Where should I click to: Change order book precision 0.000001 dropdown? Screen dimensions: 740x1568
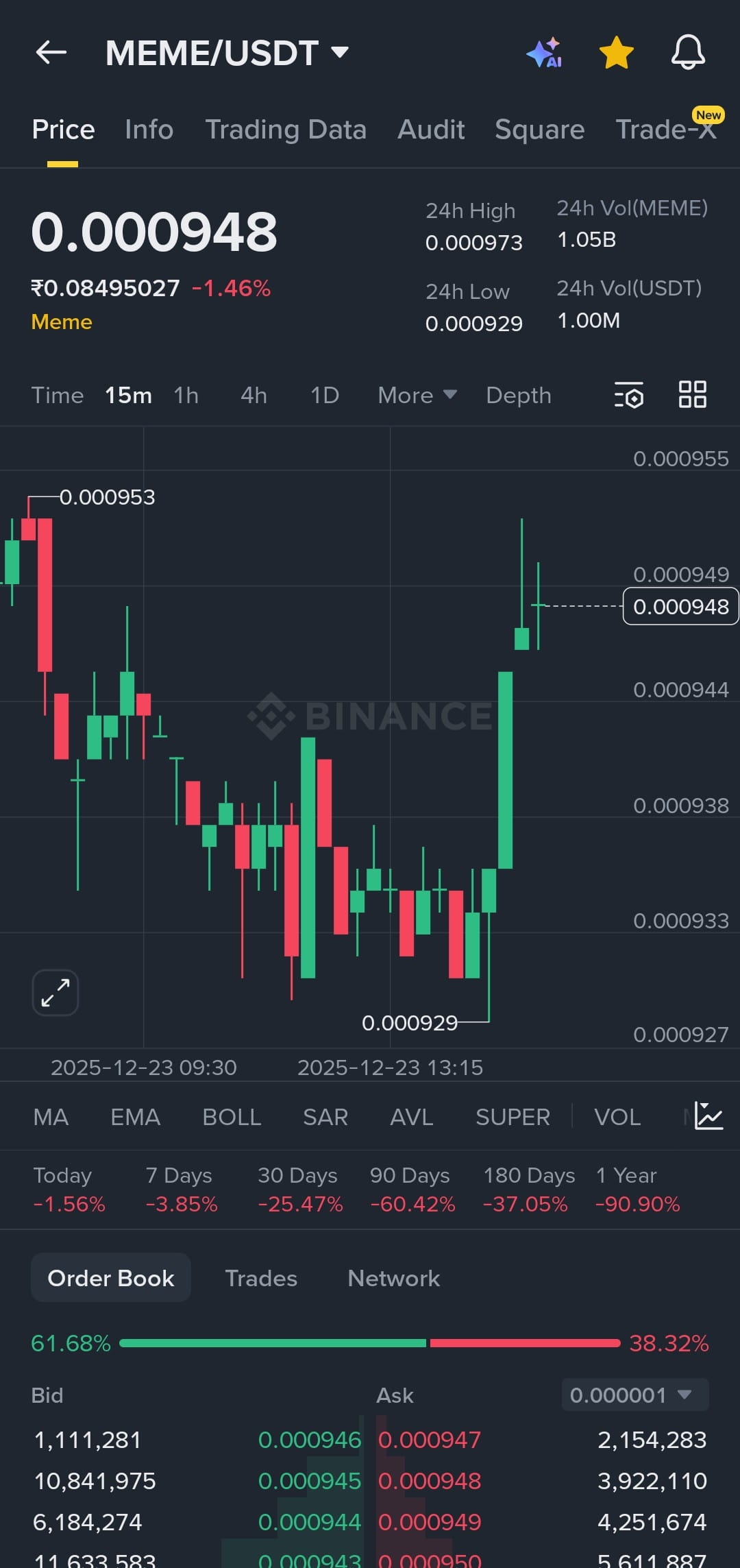coord(634,1395)
